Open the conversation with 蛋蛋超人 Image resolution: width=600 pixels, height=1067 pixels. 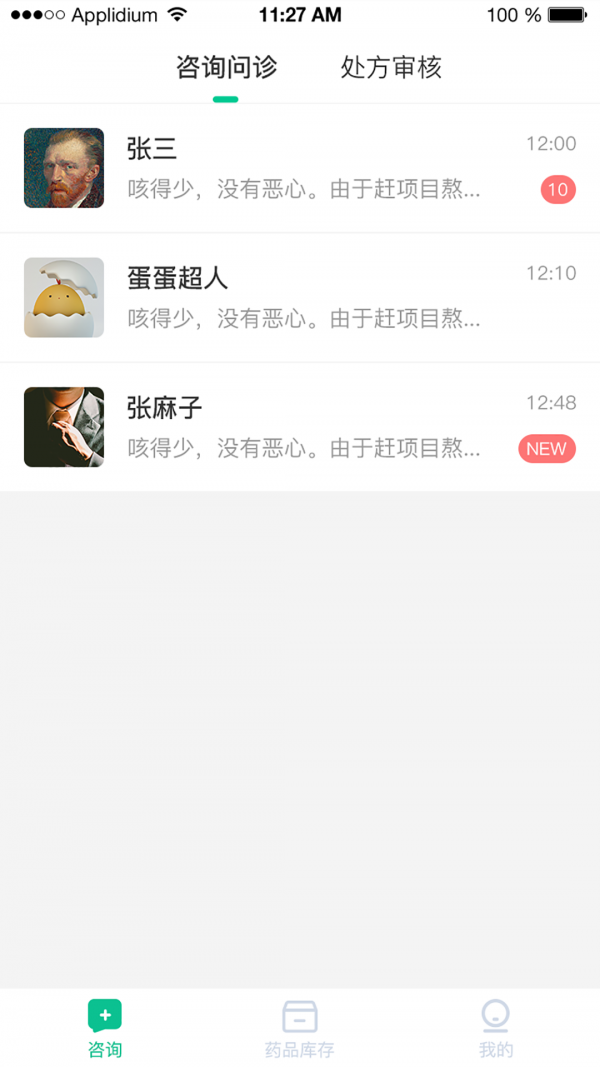(x=300, y=298)
